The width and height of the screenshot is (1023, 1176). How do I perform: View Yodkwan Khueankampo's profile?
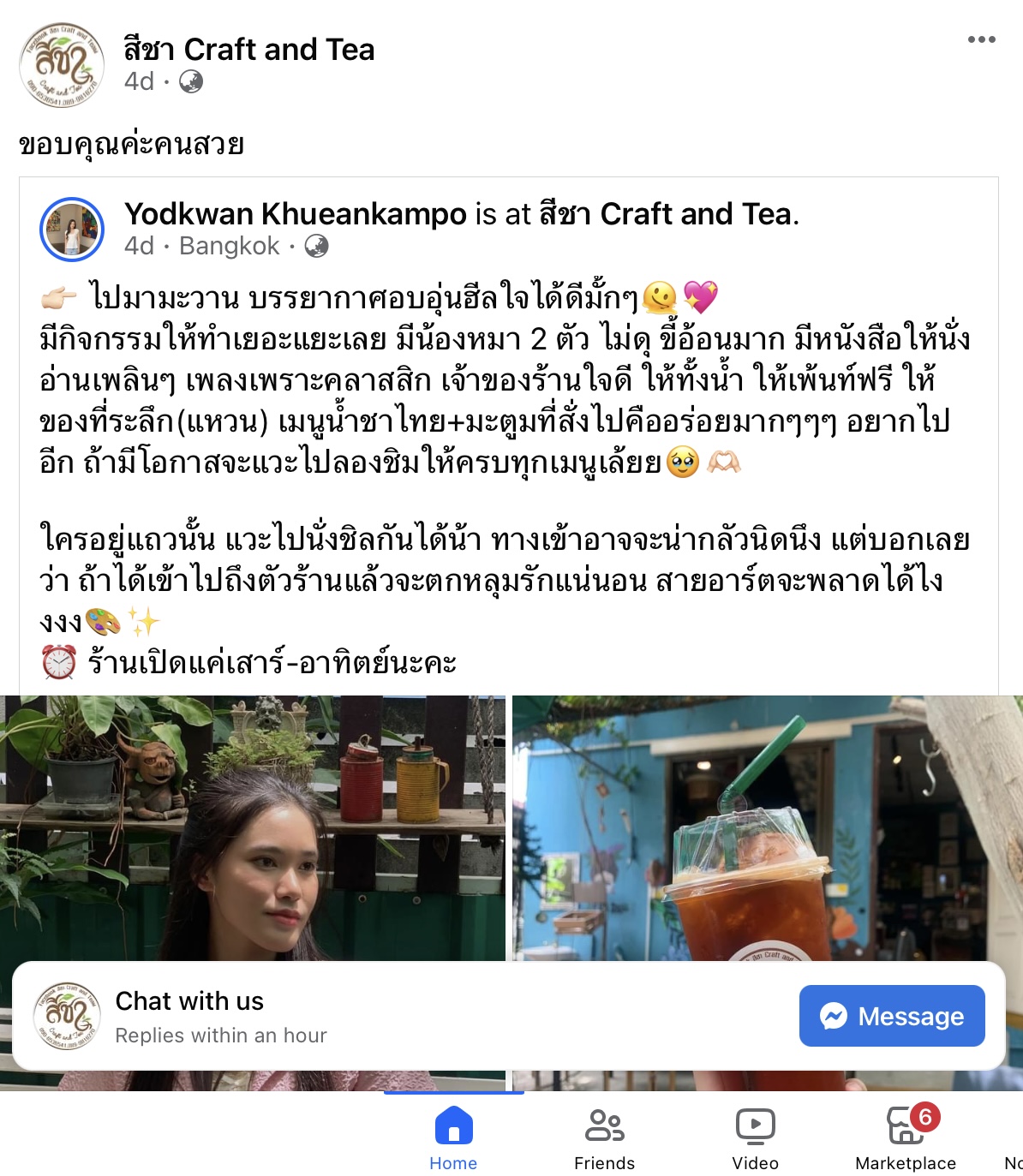tap(296, 214)
